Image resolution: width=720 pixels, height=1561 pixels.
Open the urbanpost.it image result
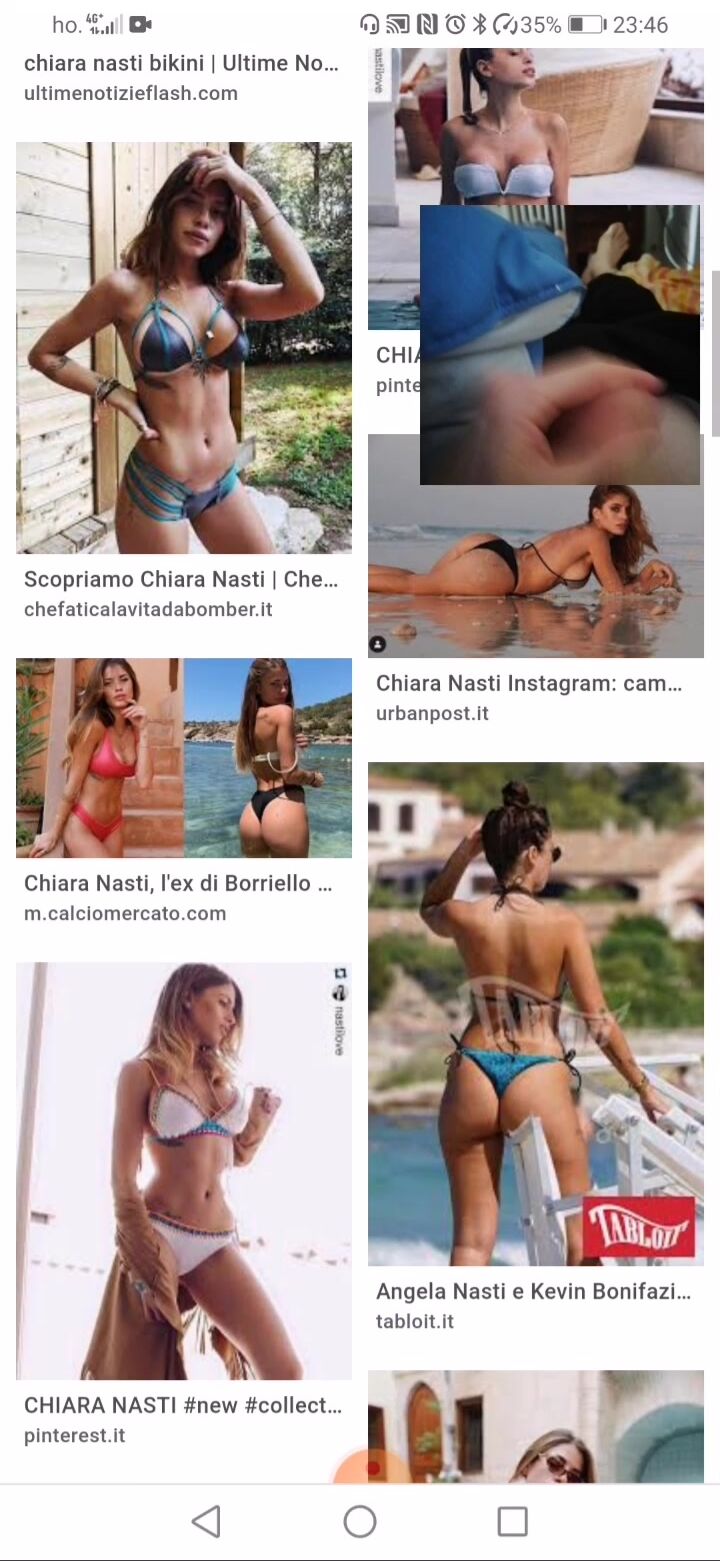(535, 546)
